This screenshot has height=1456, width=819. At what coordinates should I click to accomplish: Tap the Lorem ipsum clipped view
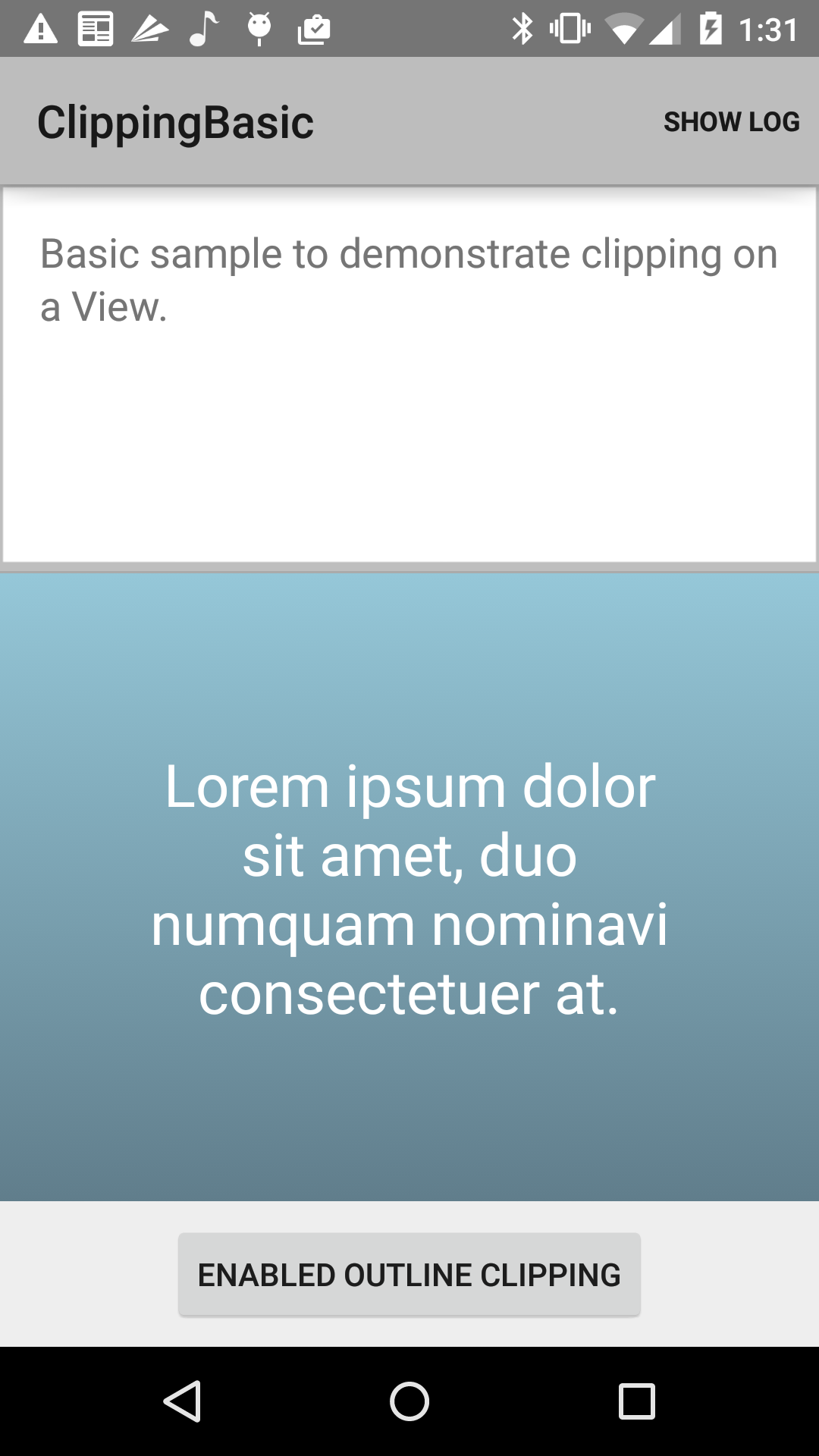point(409,887)
